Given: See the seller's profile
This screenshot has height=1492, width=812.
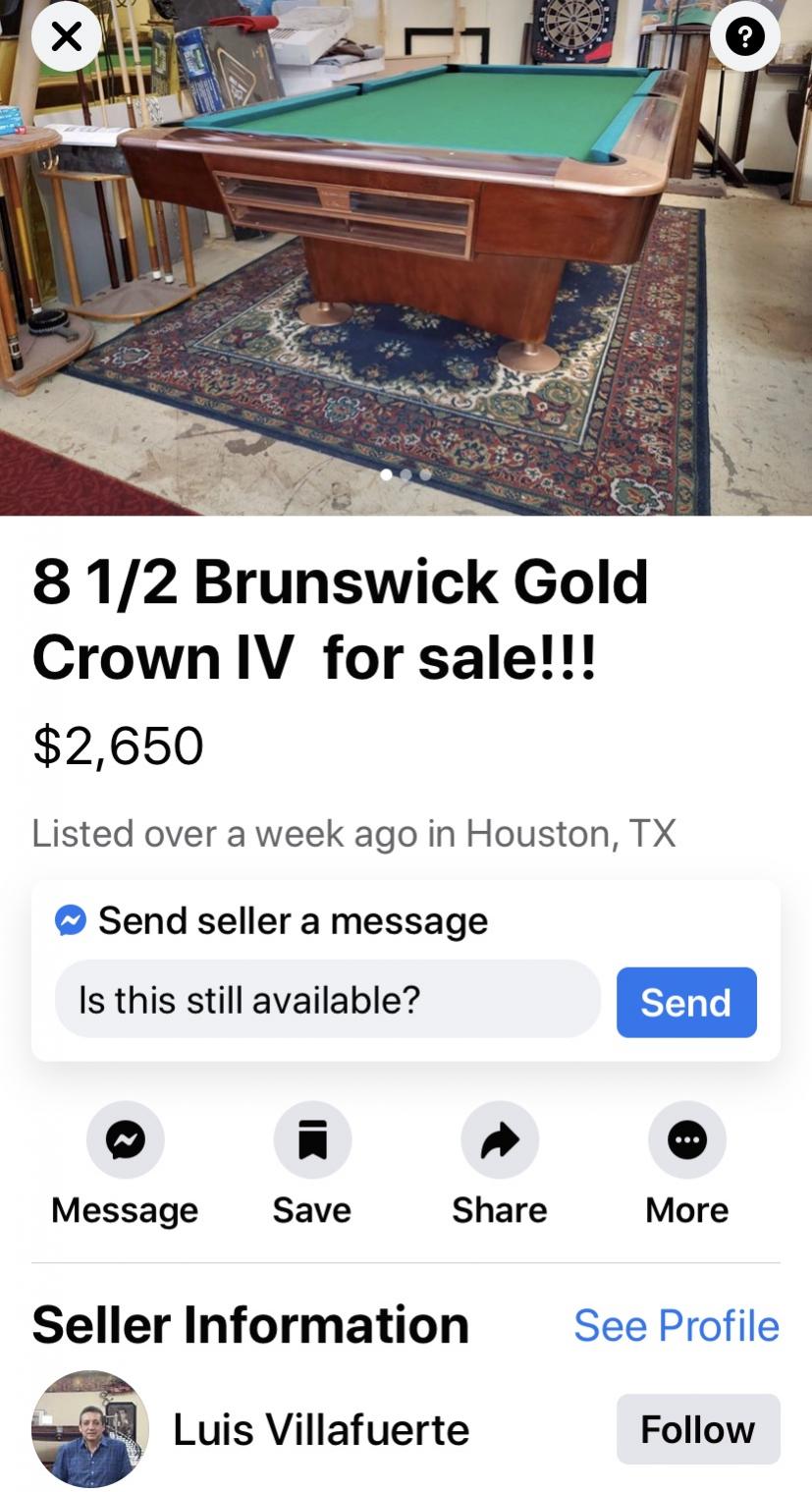Looking at the screenshot, I should [x=676, y=1325].
